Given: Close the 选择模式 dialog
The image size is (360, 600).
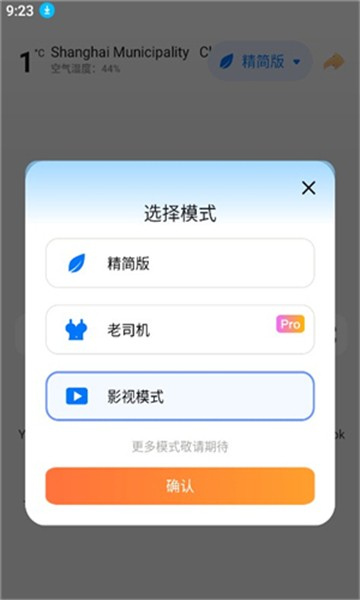Looking at the screenshot, I should (x=308, y=188).
